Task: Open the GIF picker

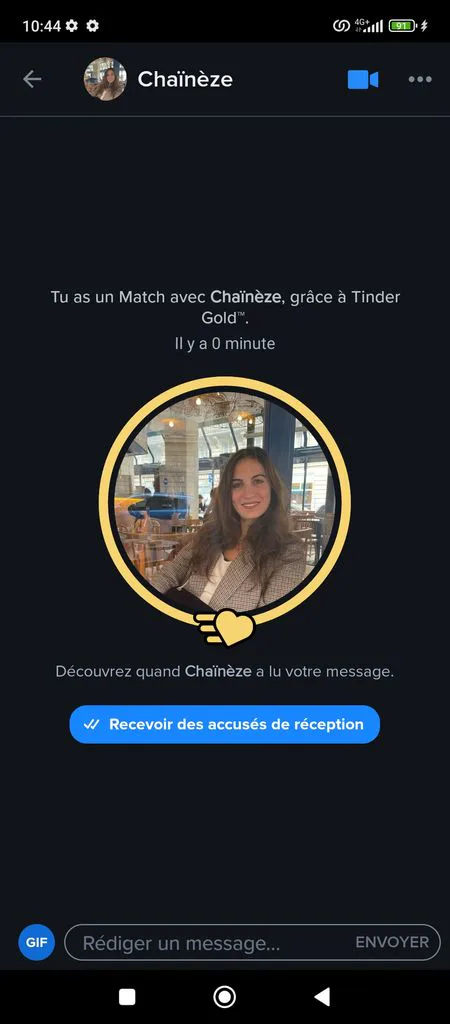Action: [37, 942]
